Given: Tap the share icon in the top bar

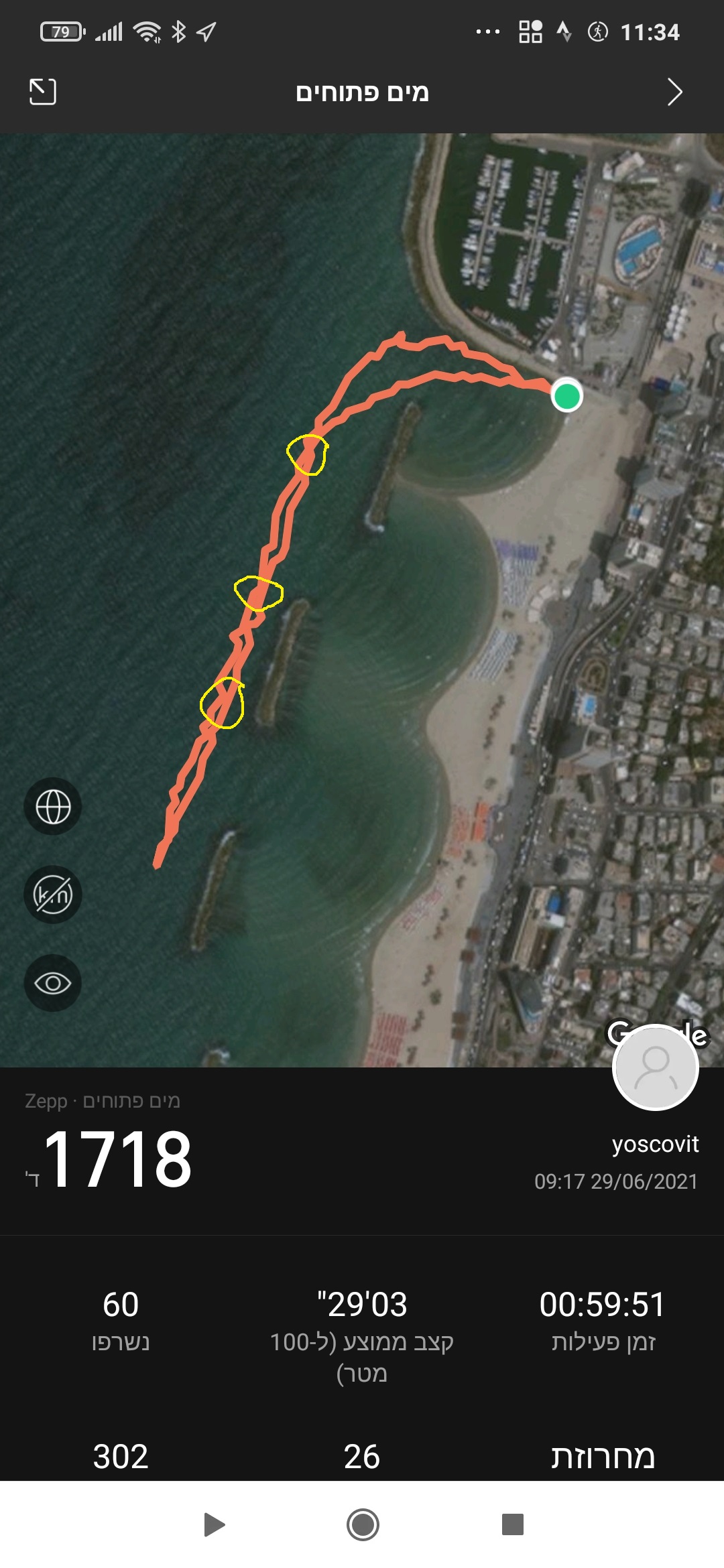Looking at the screenshot, I should [x=42, y=92].
